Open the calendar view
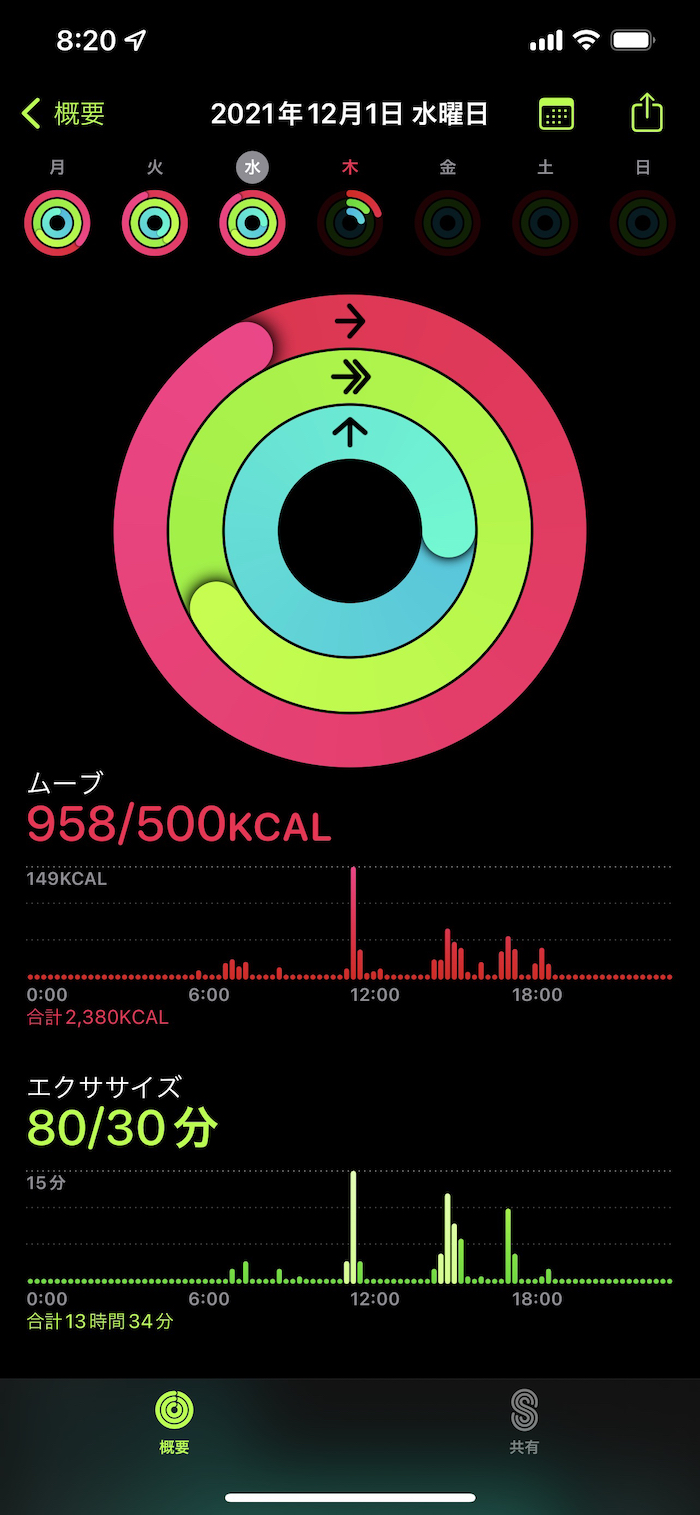The image size is (700, 1515). 556,114
